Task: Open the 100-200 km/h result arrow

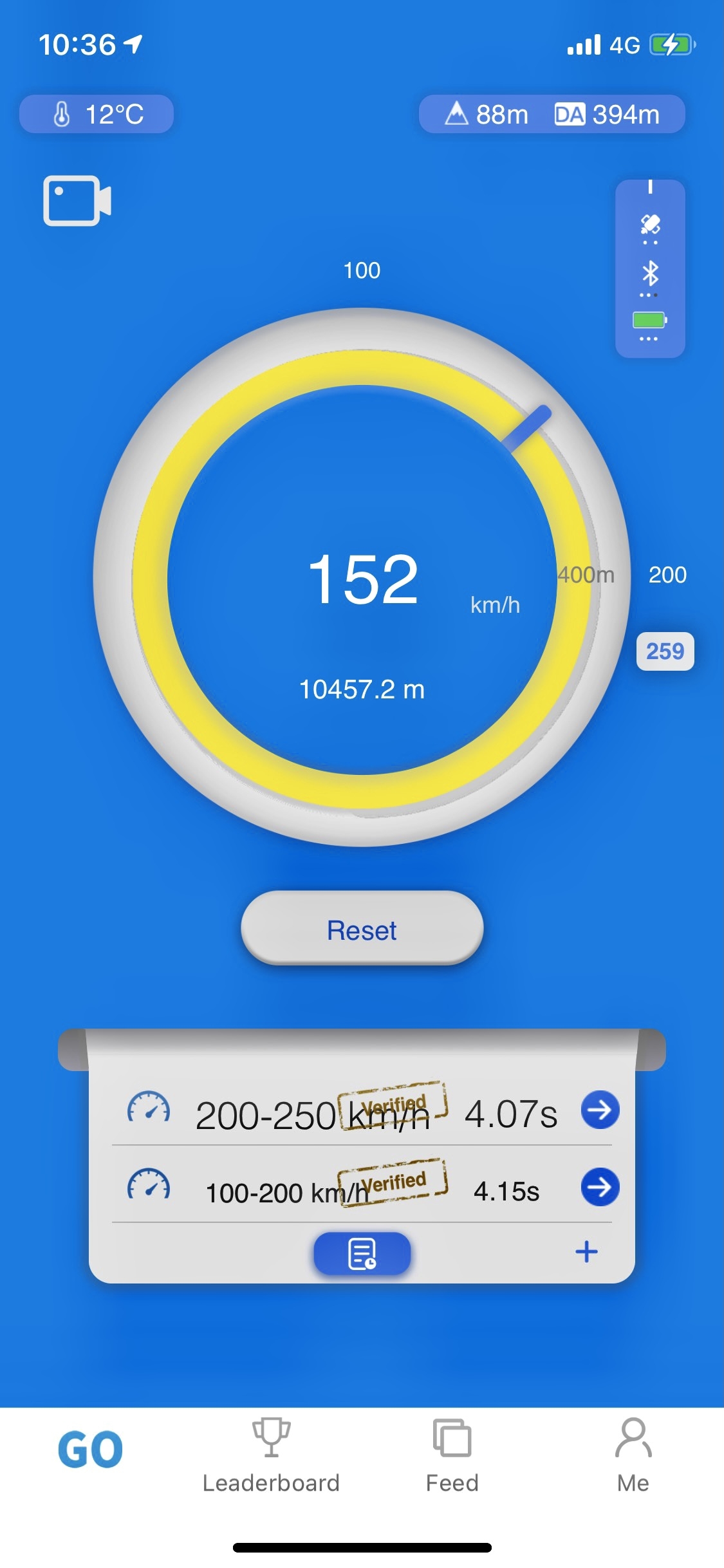Action: (600, 1187)
